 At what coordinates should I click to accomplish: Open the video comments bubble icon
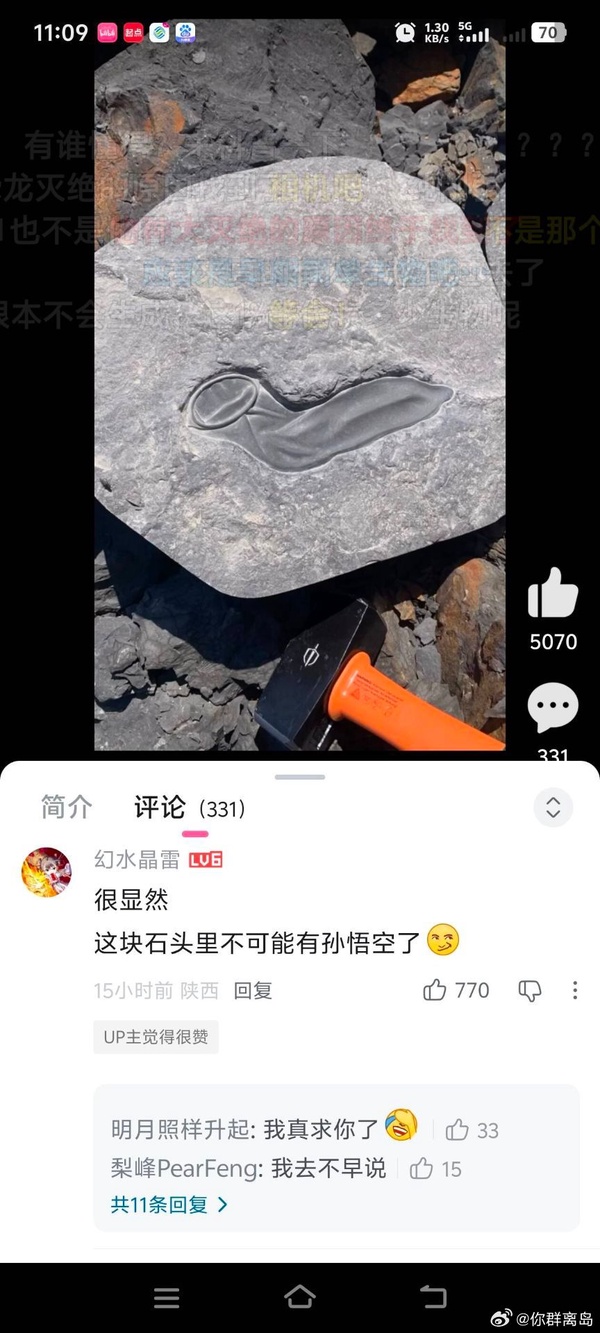[553, 709]
